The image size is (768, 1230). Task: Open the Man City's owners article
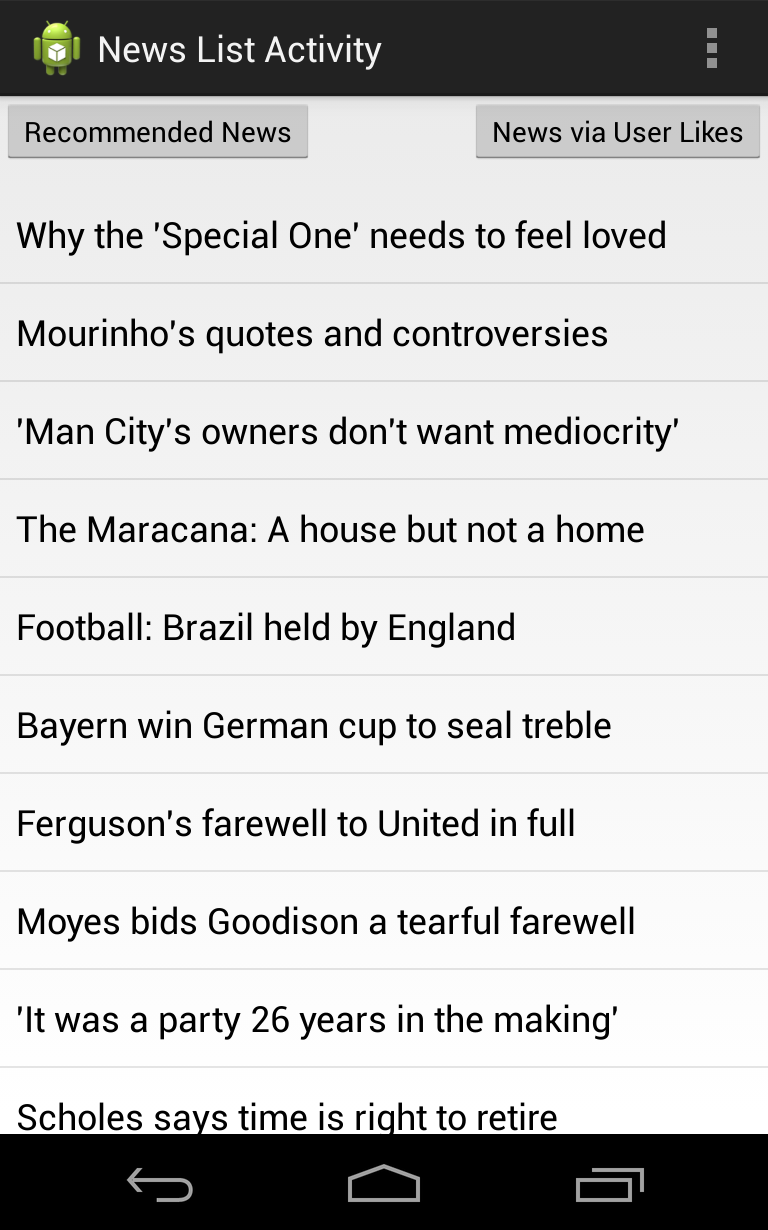point(384,431)
